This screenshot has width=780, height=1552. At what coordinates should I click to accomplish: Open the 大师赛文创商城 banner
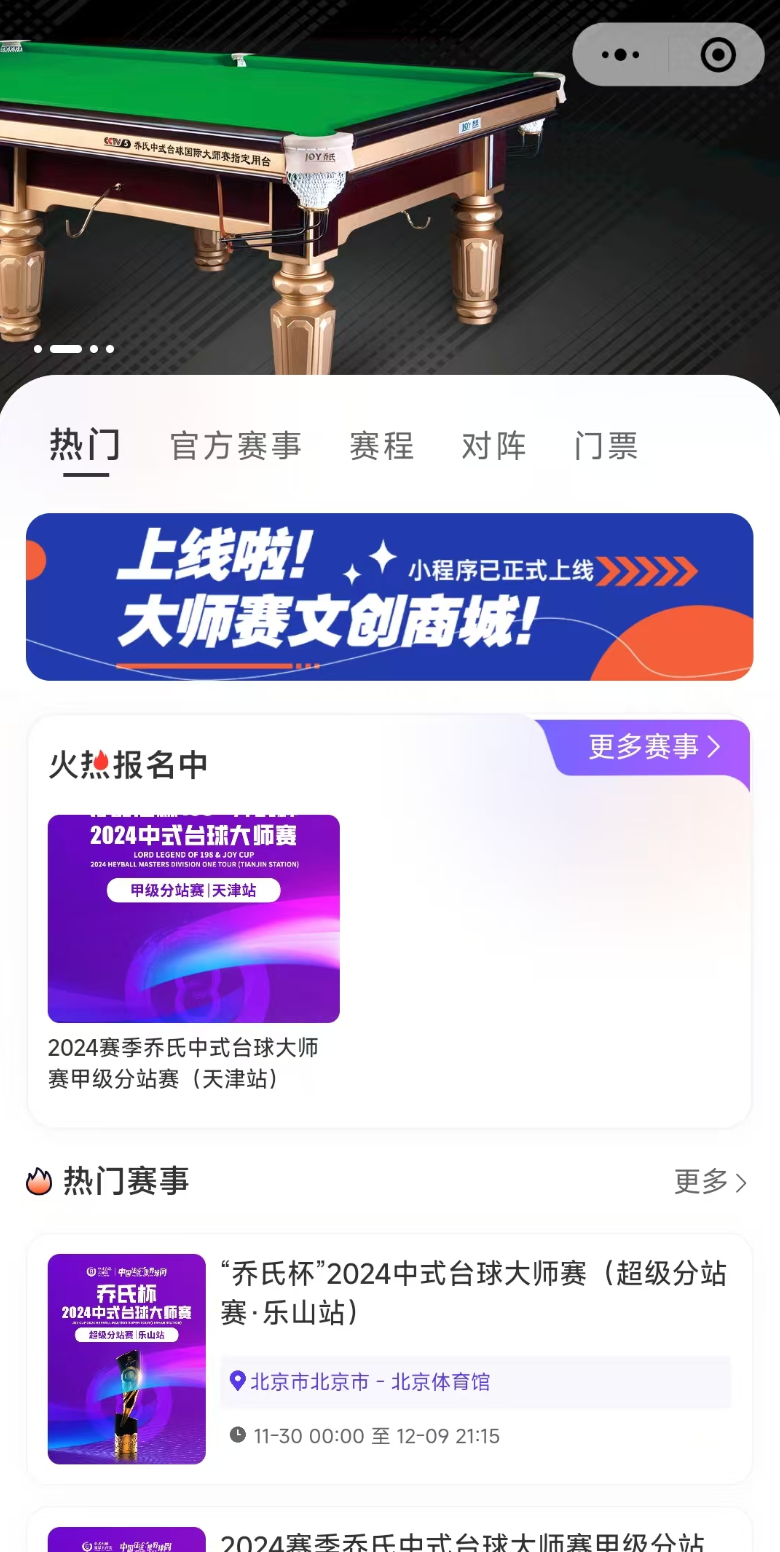[389, 597]
